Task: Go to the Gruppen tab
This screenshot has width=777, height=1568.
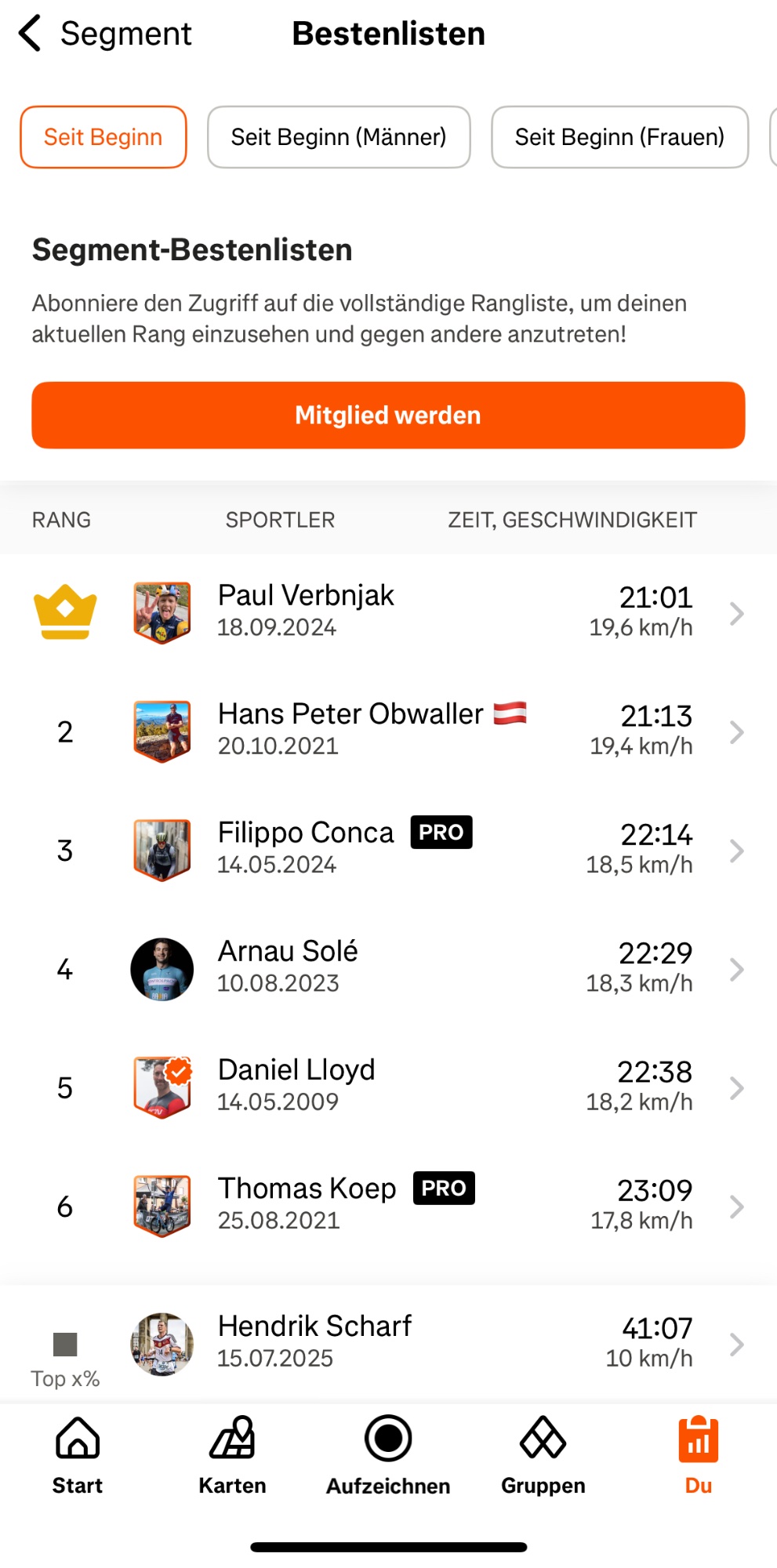Action: 543,1455
